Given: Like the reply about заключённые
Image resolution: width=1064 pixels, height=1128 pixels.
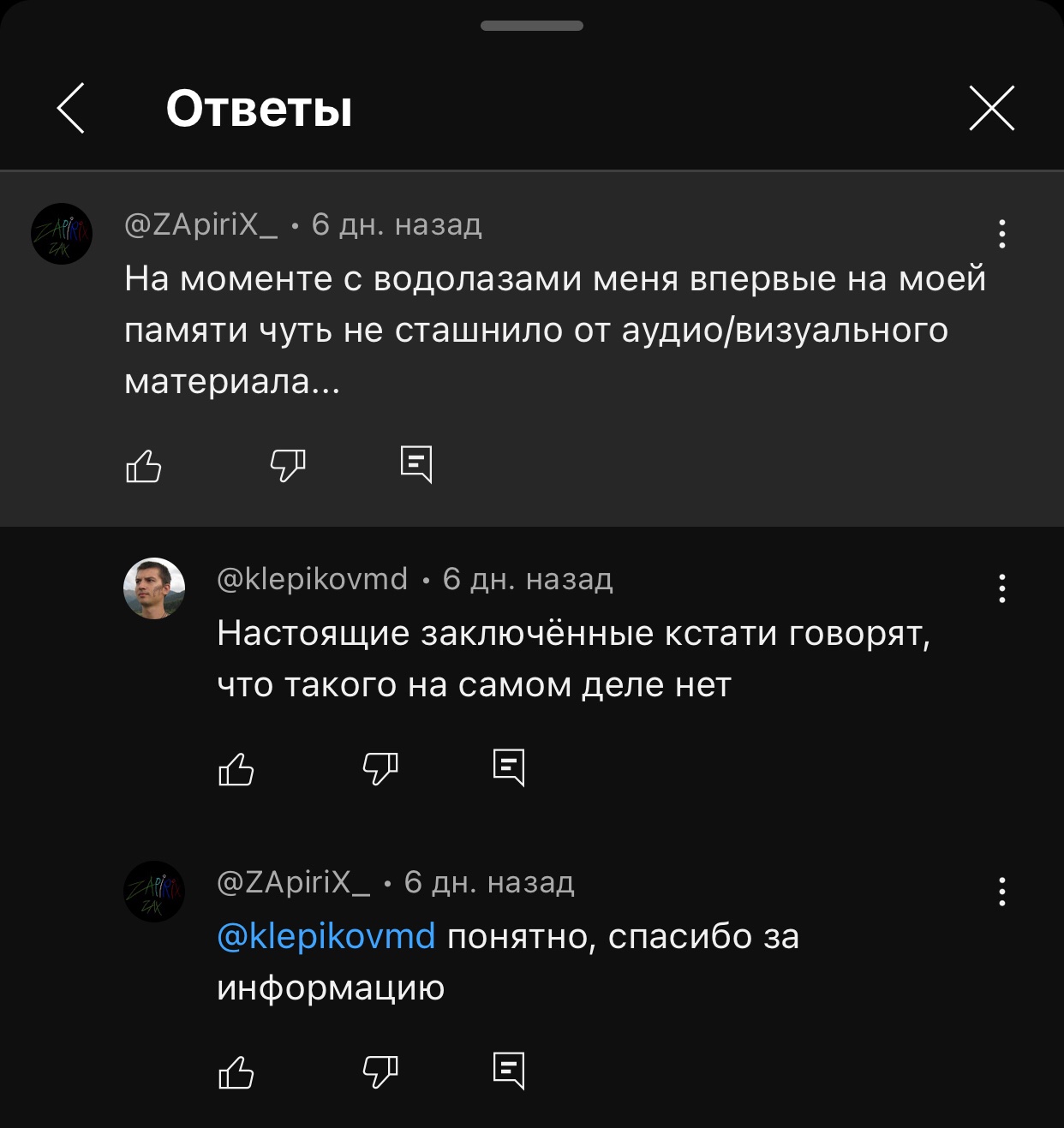Looking at the screenshot, I should pyautogui.click(x=236, y=769).
